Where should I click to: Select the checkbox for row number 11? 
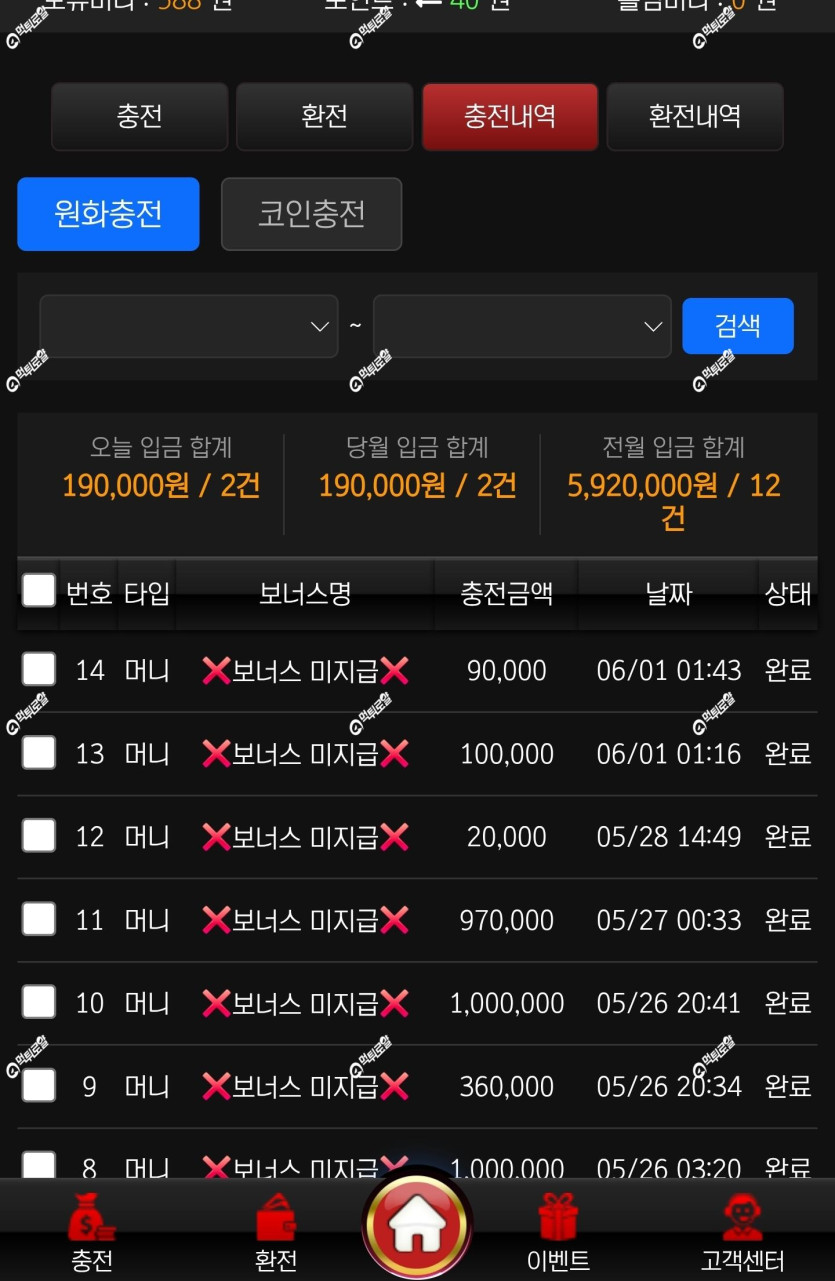point(39,918)
